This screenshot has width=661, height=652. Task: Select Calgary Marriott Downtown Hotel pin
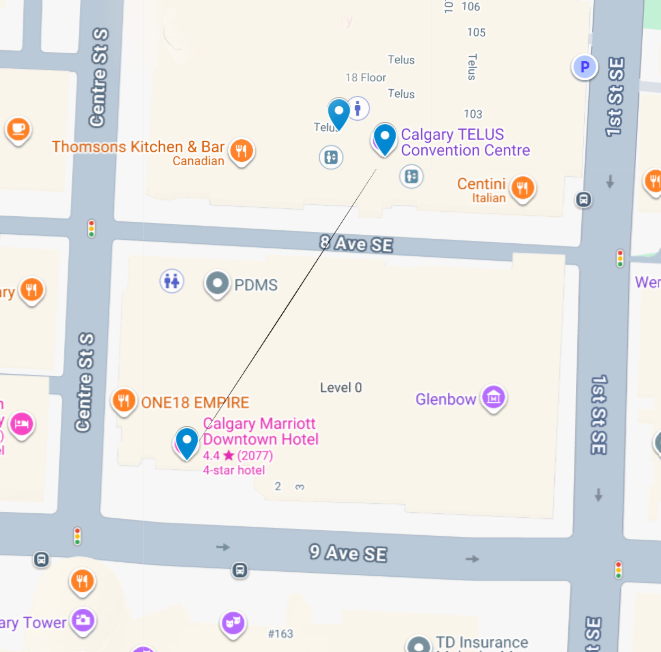pos(186,442)
